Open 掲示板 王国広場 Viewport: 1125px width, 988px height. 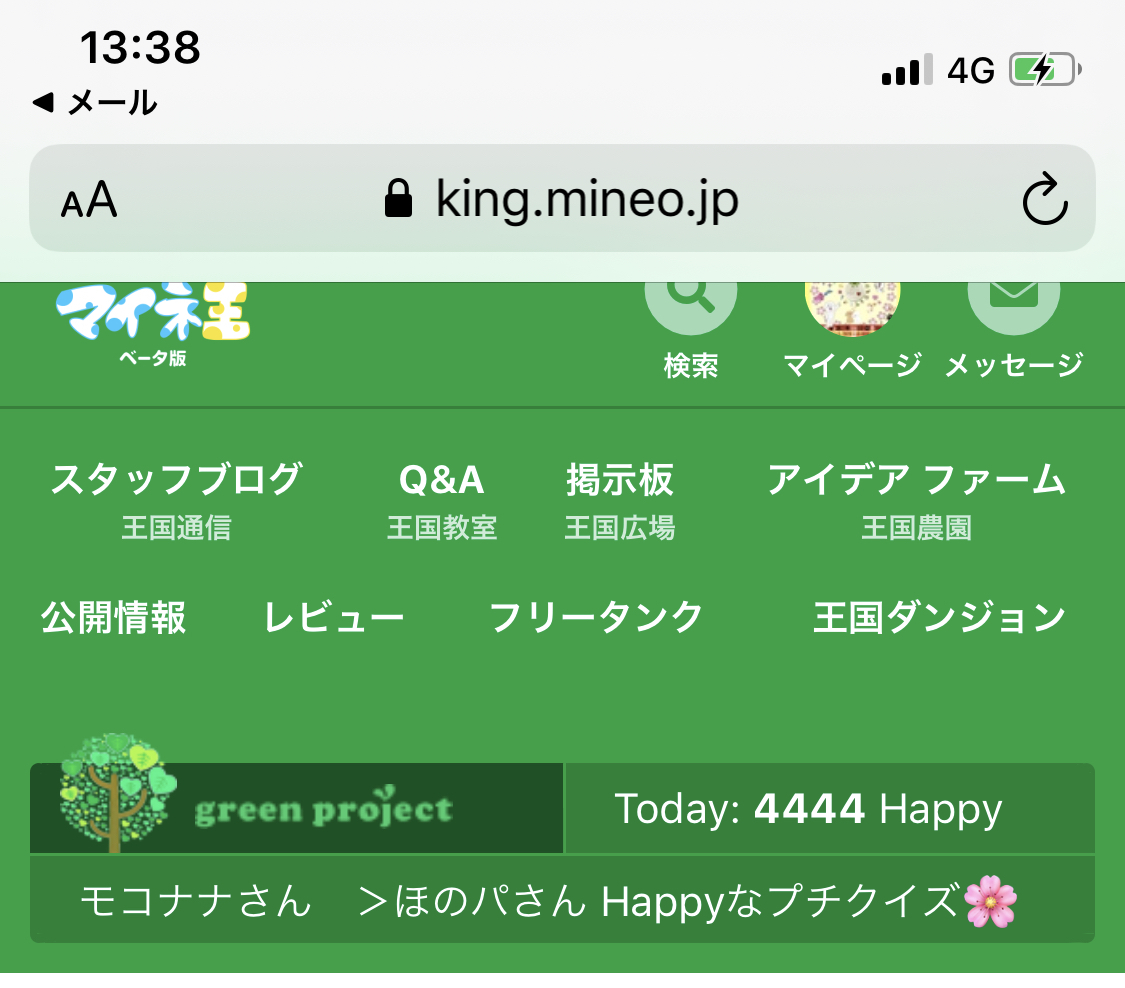(620, 501)
